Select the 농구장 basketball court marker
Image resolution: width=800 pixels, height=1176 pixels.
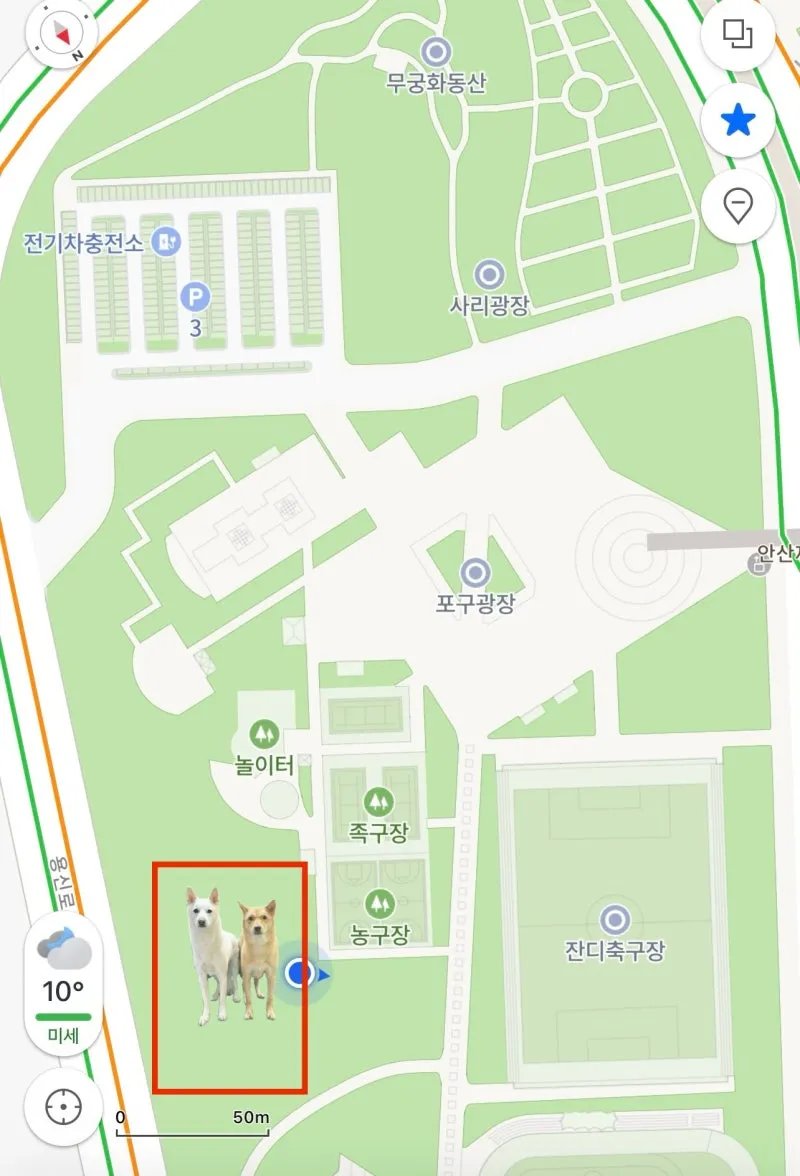point(378,904)
